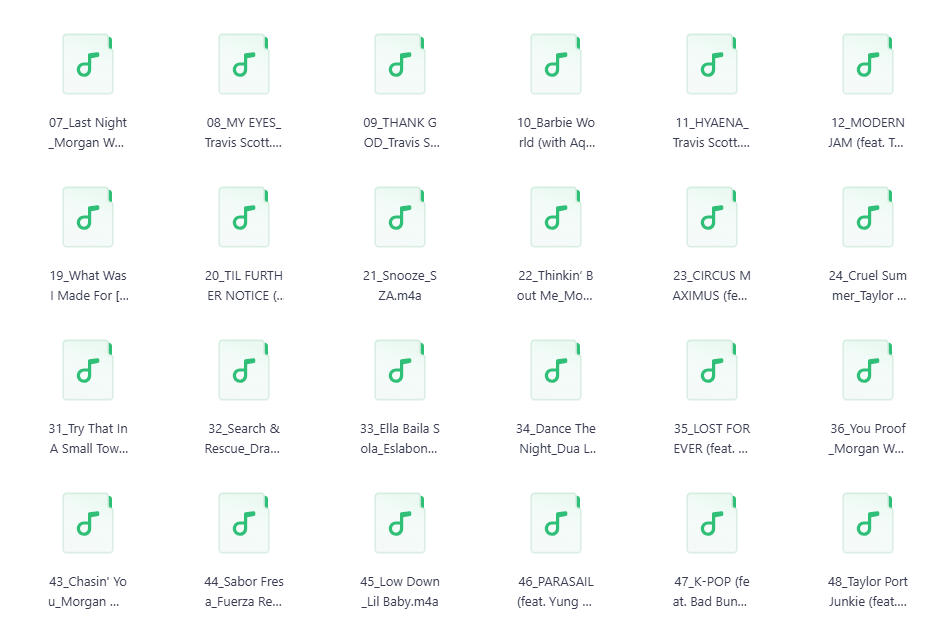Open 24_Cruel Summer_Taylor file

[x=868, y=217]
